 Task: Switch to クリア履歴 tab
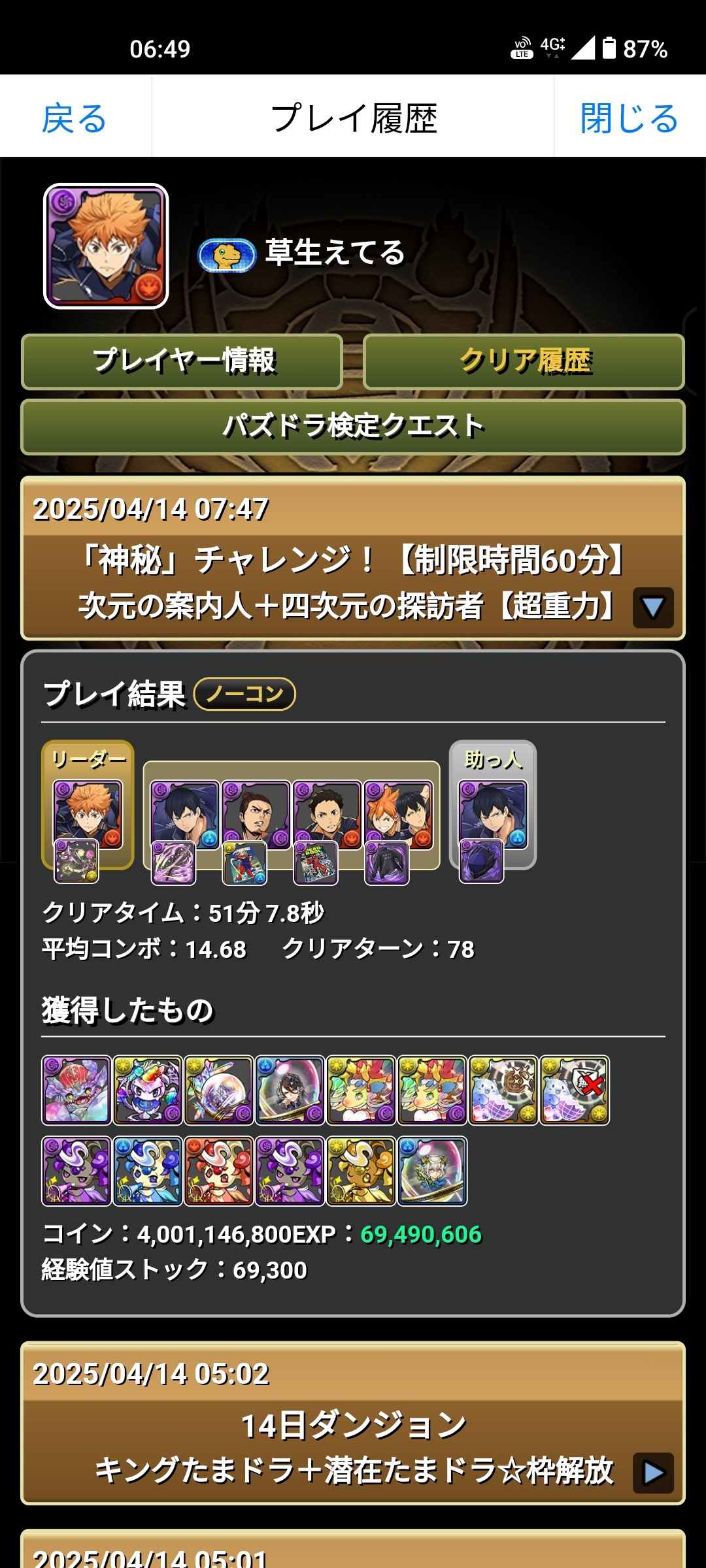[524, 361]
